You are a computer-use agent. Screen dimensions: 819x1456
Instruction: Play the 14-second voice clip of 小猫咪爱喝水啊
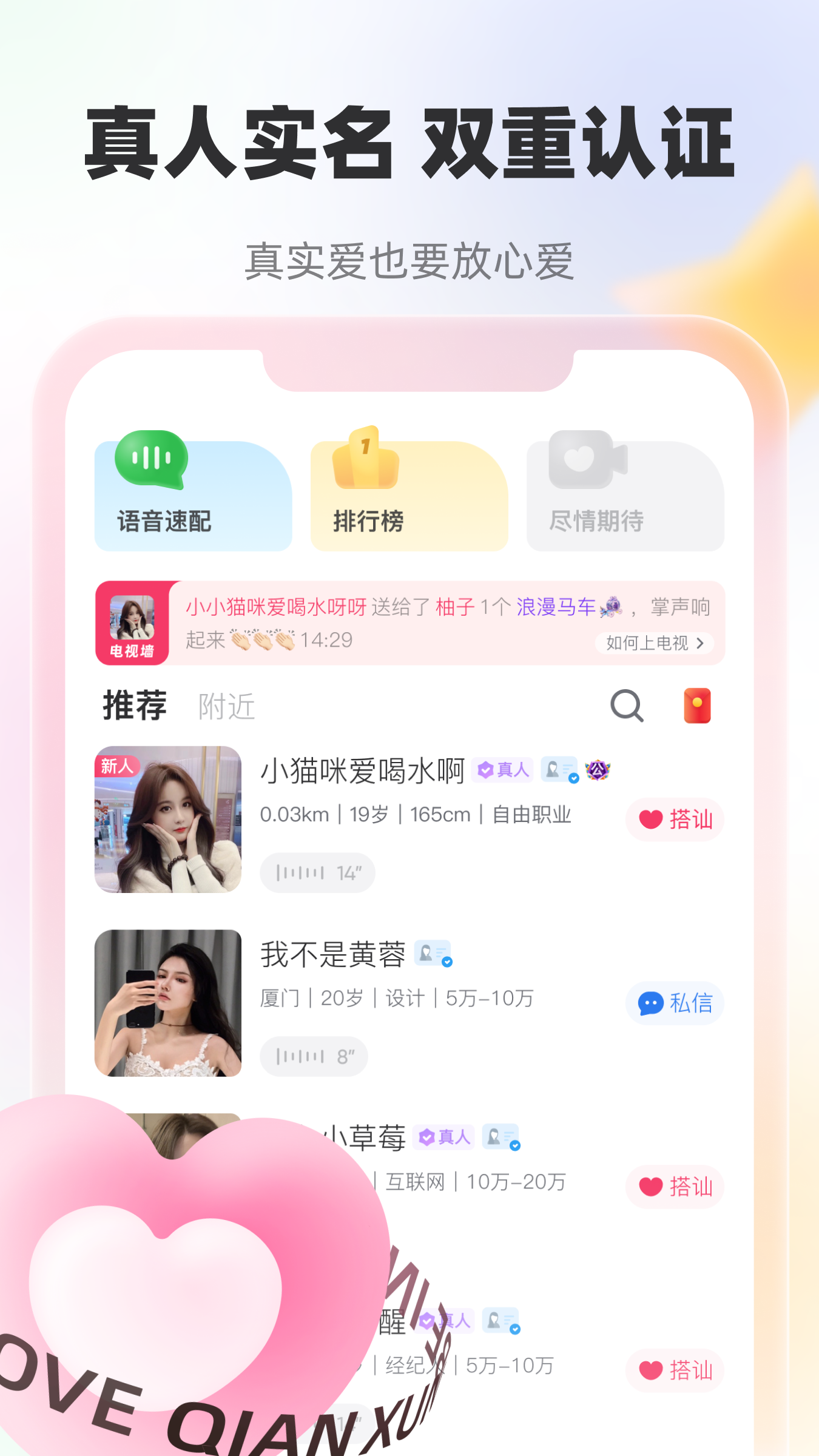317,872
